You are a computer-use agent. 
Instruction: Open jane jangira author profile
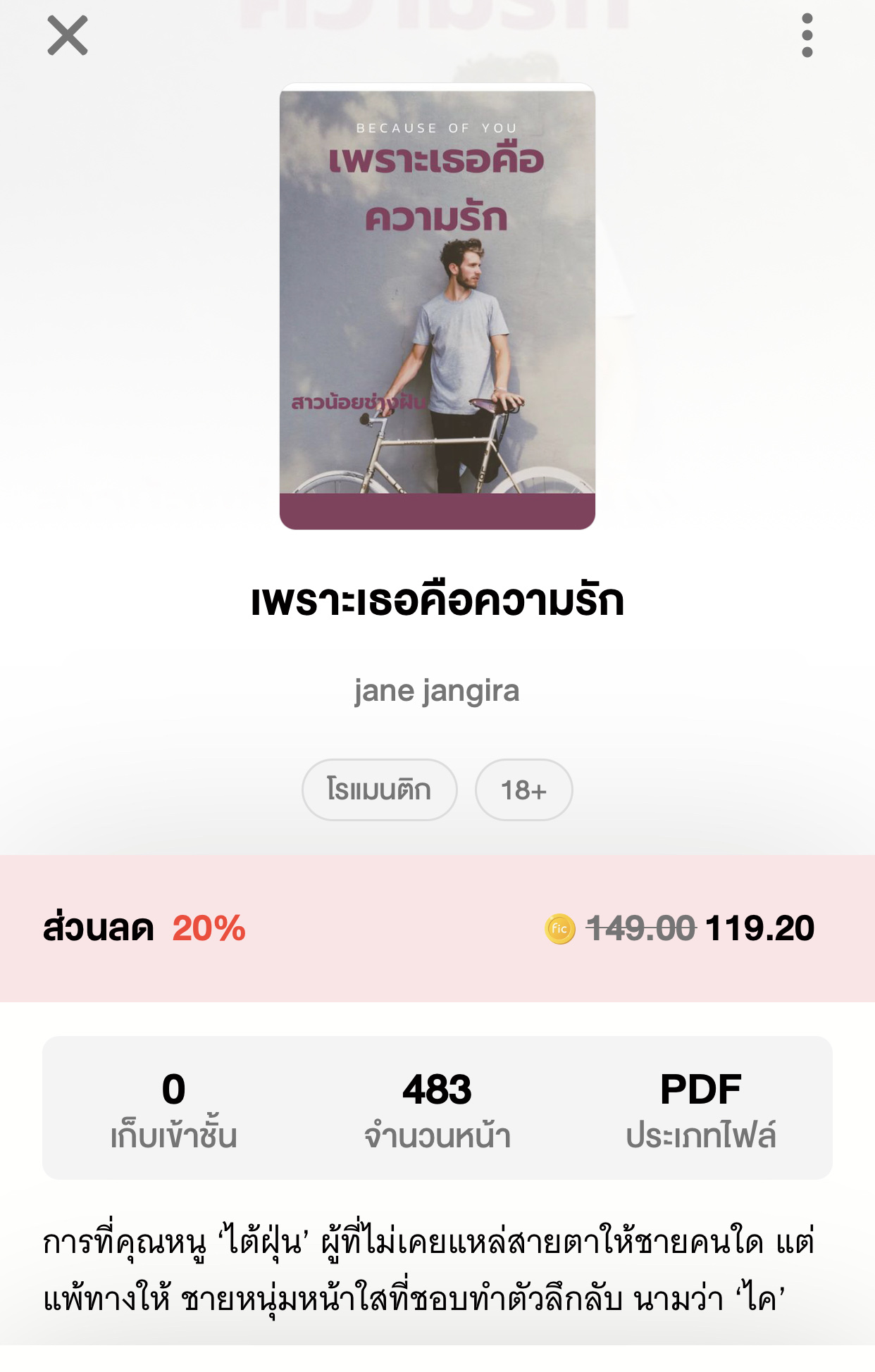click(437, 692)
